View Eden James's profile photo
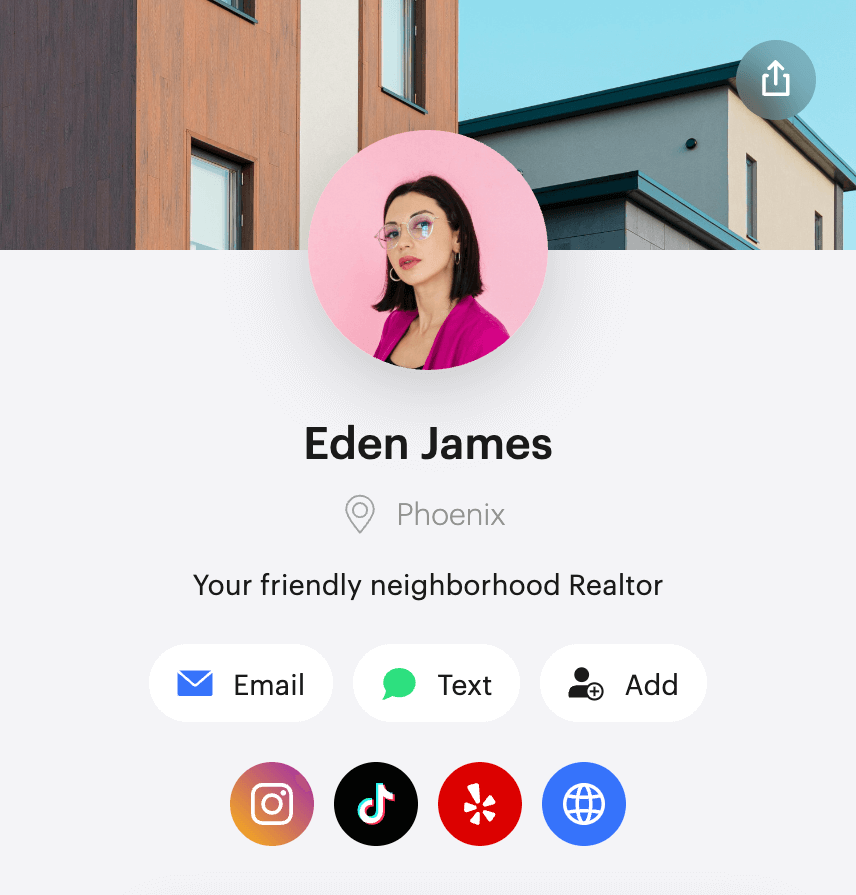The height and width of the screenshot is (895, 856). coord(428,250)
